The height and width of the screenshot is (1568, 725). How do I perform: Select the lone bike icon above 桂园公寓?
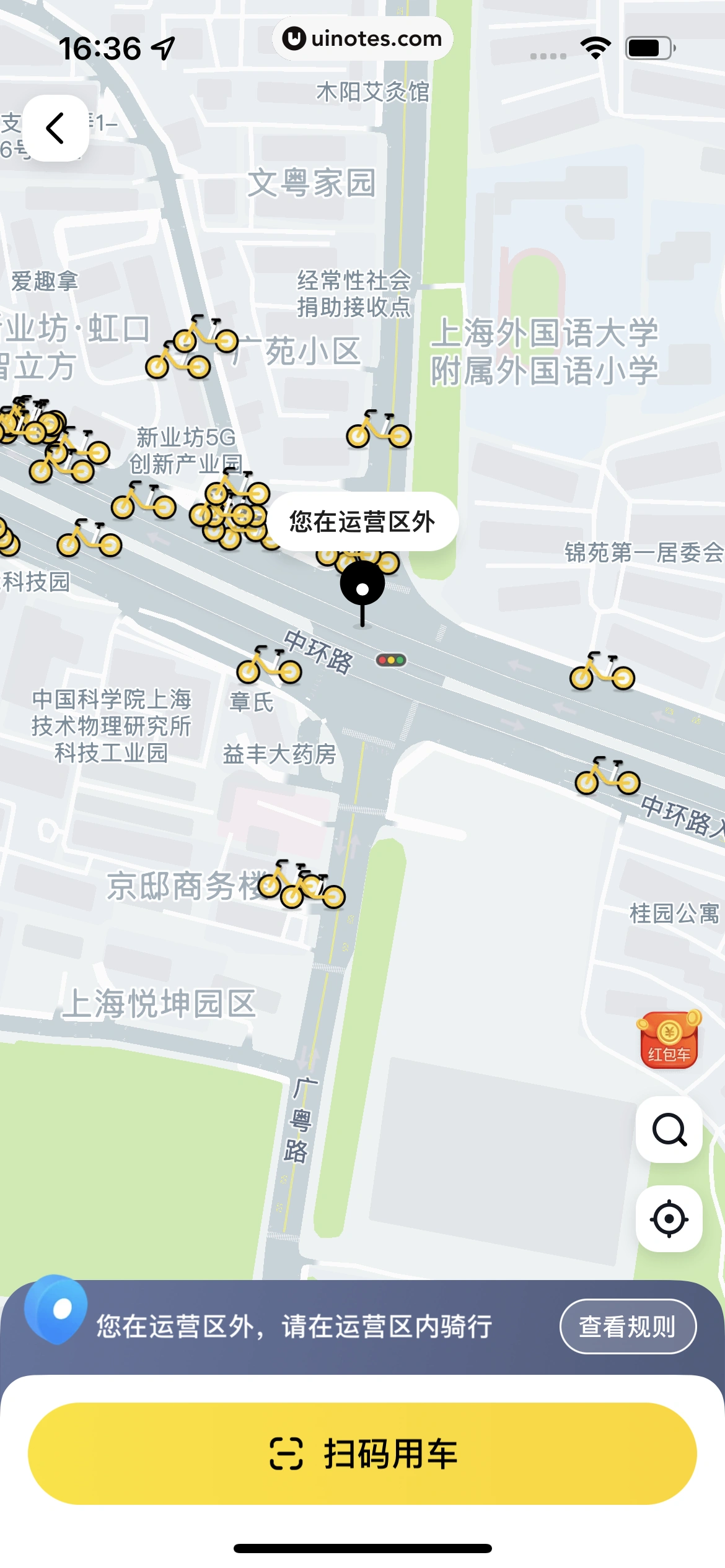pos(606,777)
